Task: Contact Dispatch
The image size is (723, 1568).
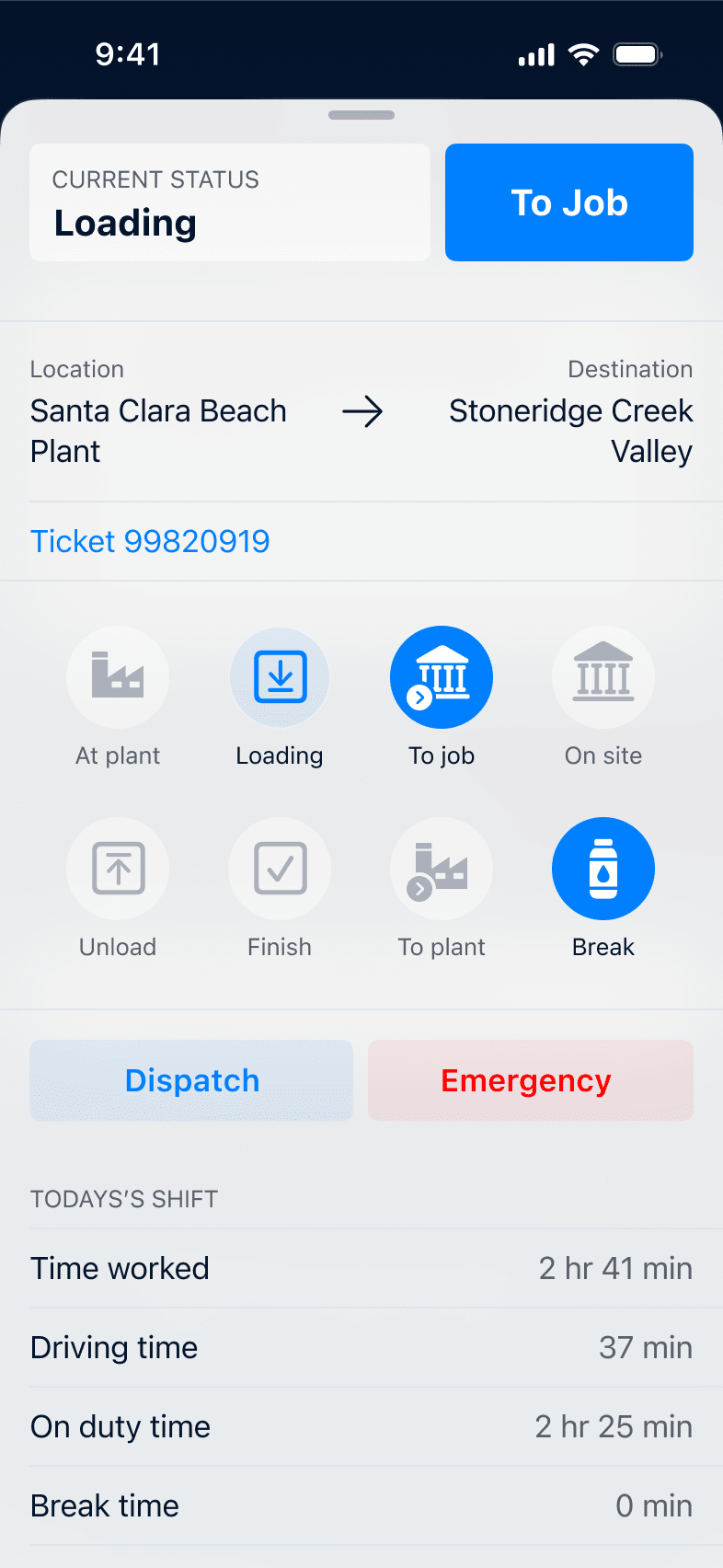Action: tap(191, 1080)
